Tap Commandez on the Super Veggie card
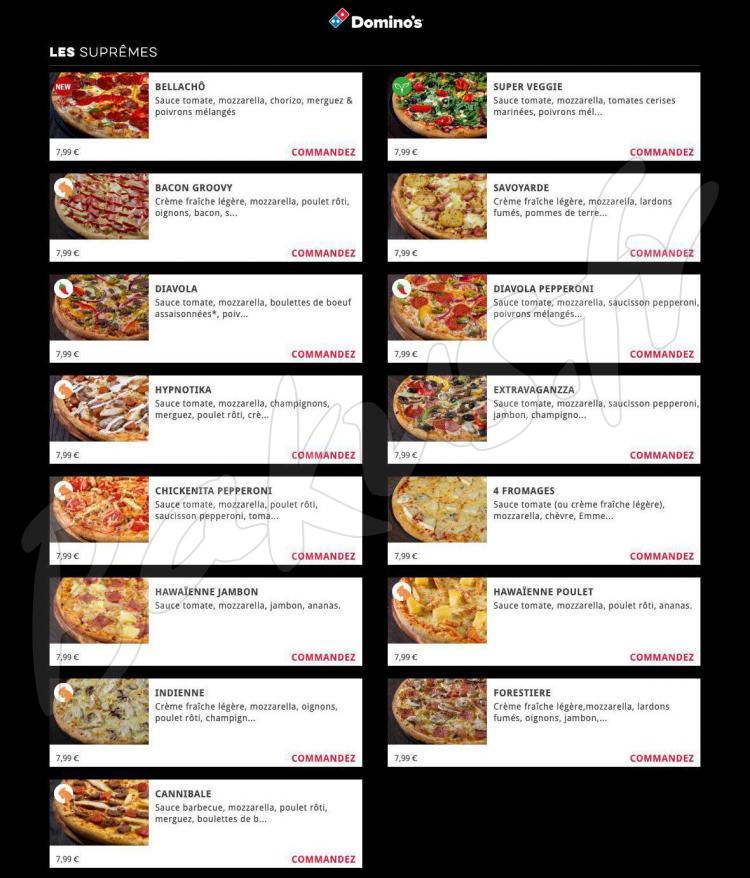 pos(661,152)
